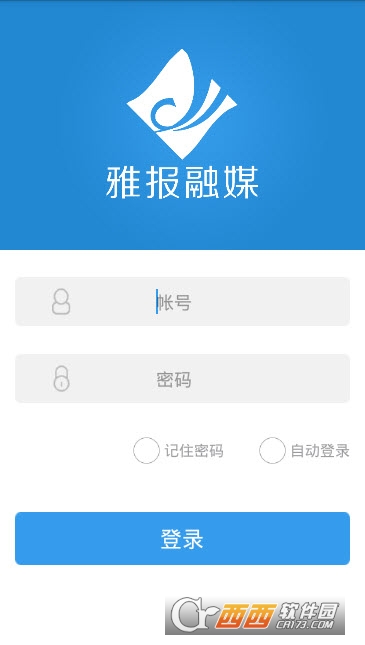Focus the 密码 password field

(x=182, y=378)
